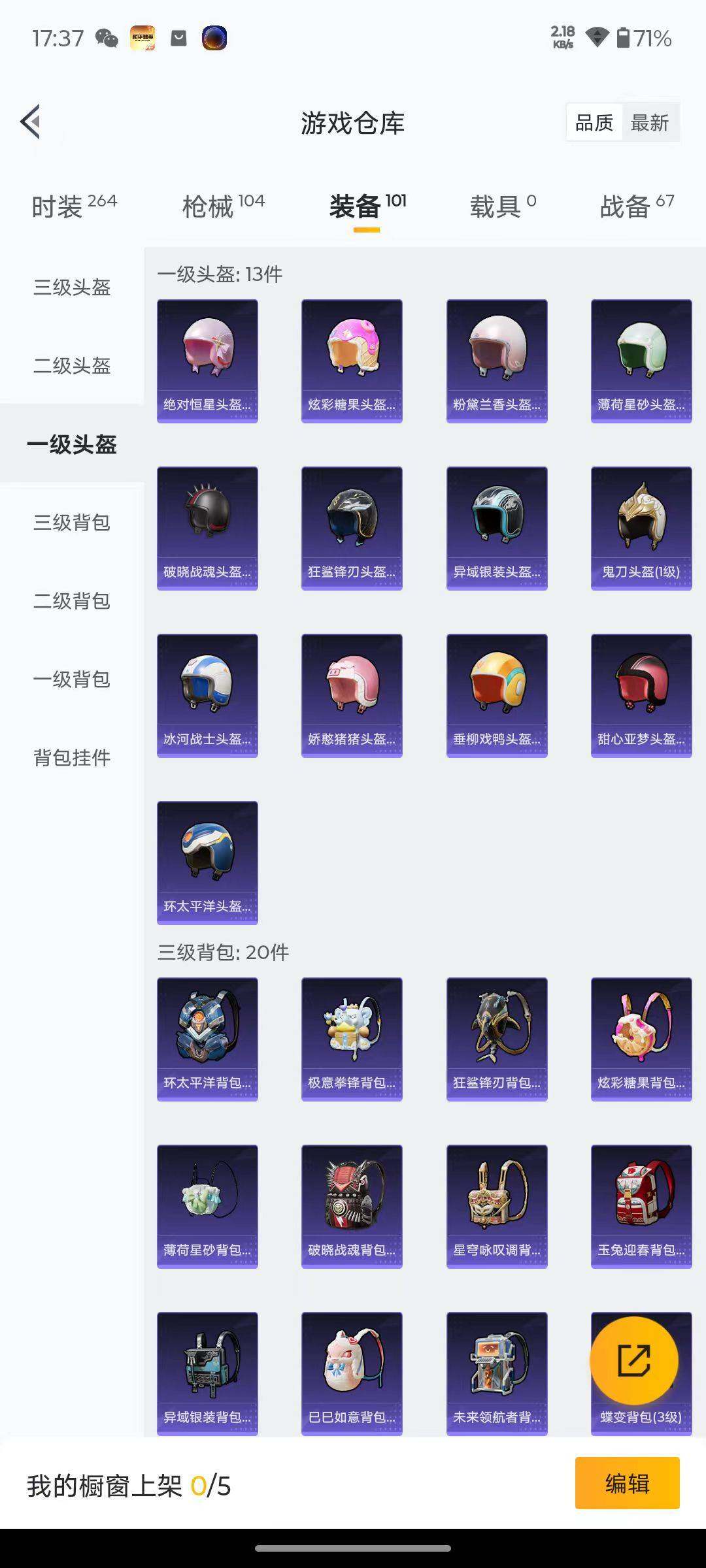Switch to the 时装 tab
The height and width of the screenshot is (1568, 706).
tap(74, 206)
